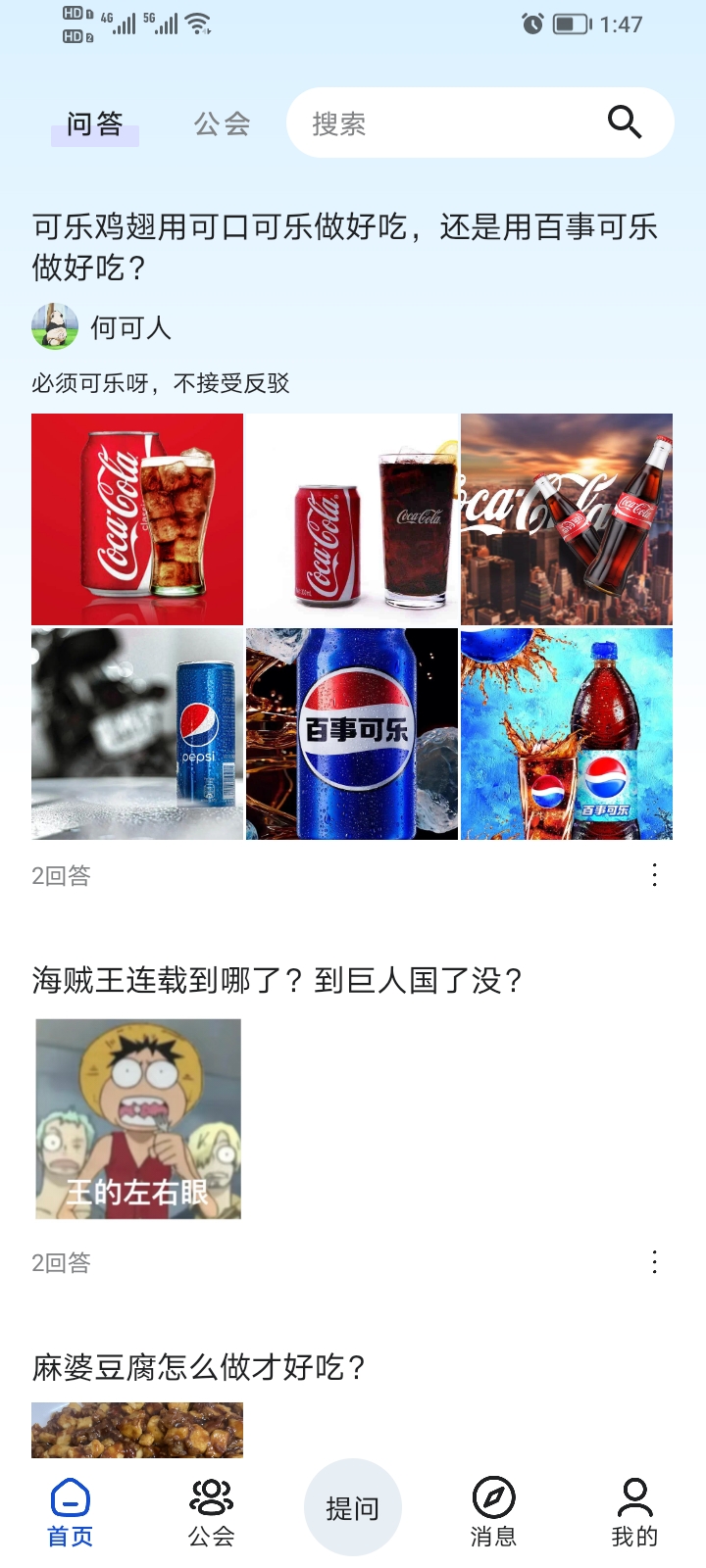The height and width of the screenshot is (1568, 706).
Task: Open the Coca-Cola can and glass thumbnail
Action: tap(137, 519)
